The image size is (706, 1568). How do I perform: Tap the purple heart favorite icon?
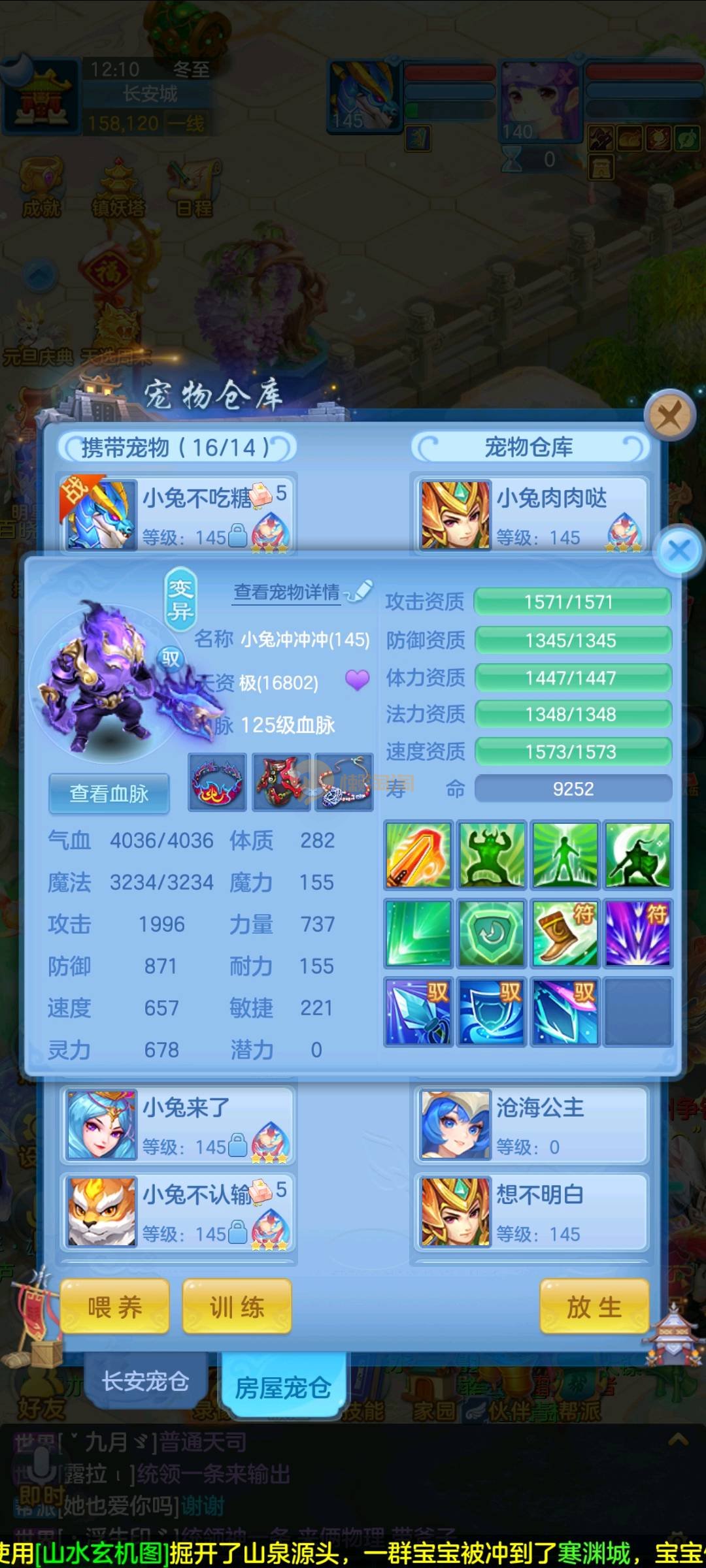[357, 680]
